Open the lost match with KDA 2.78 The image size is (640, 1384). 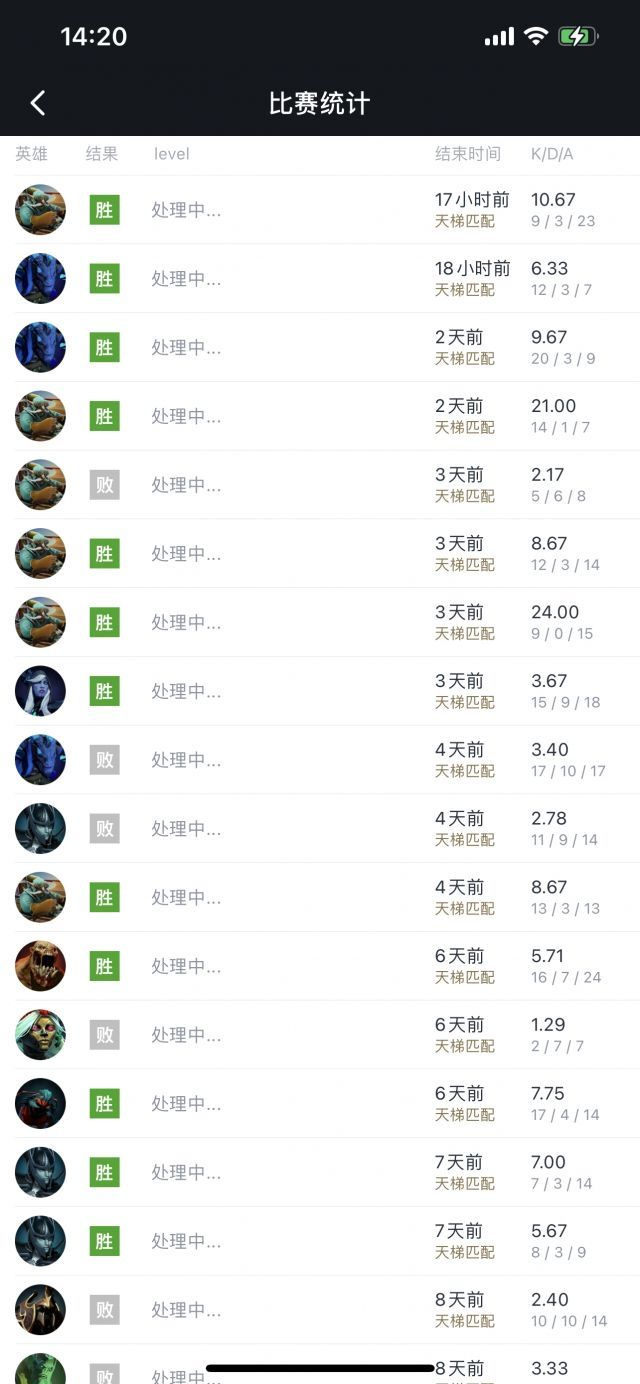[320, 828]
